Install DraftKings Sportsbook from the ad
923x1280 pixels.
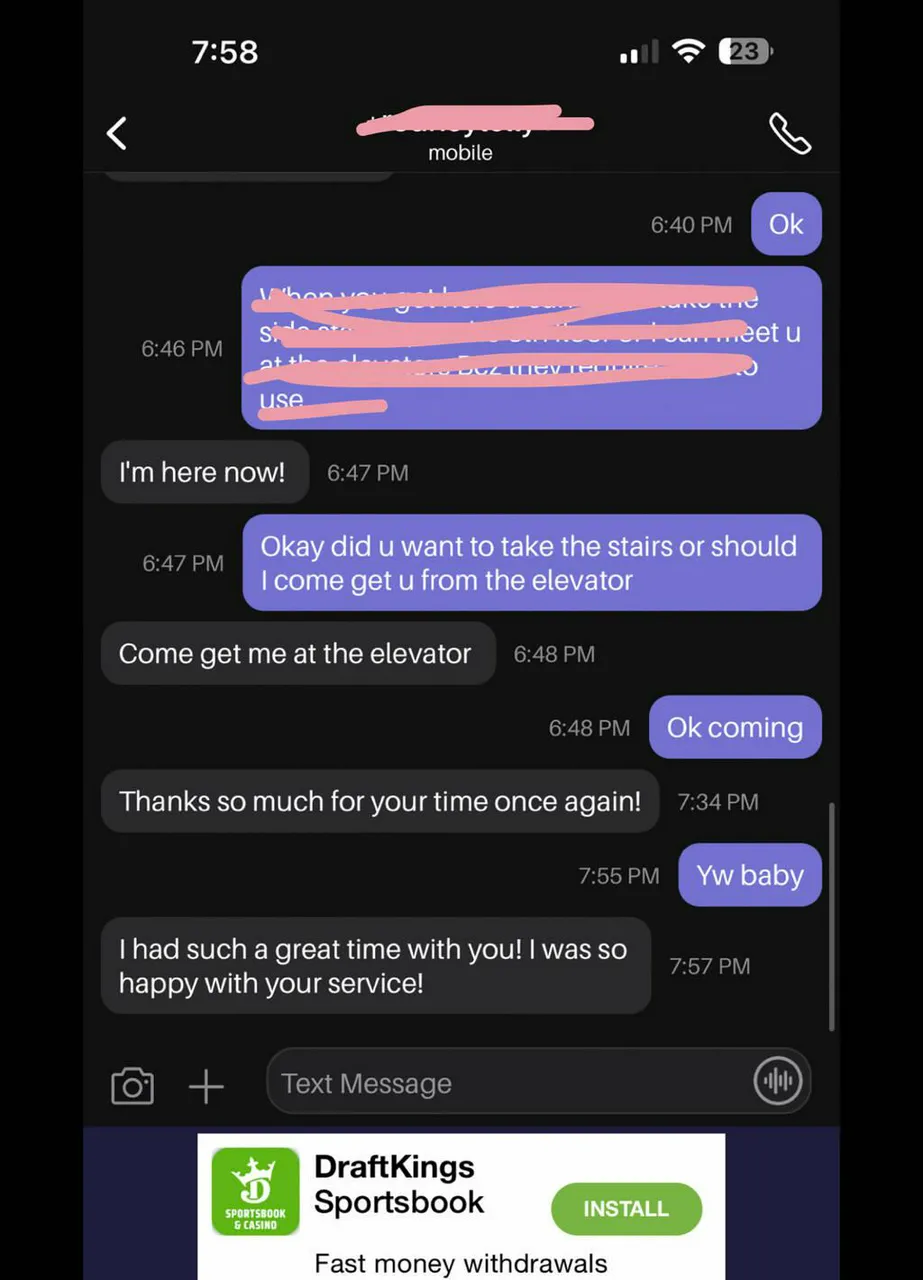626,1208
